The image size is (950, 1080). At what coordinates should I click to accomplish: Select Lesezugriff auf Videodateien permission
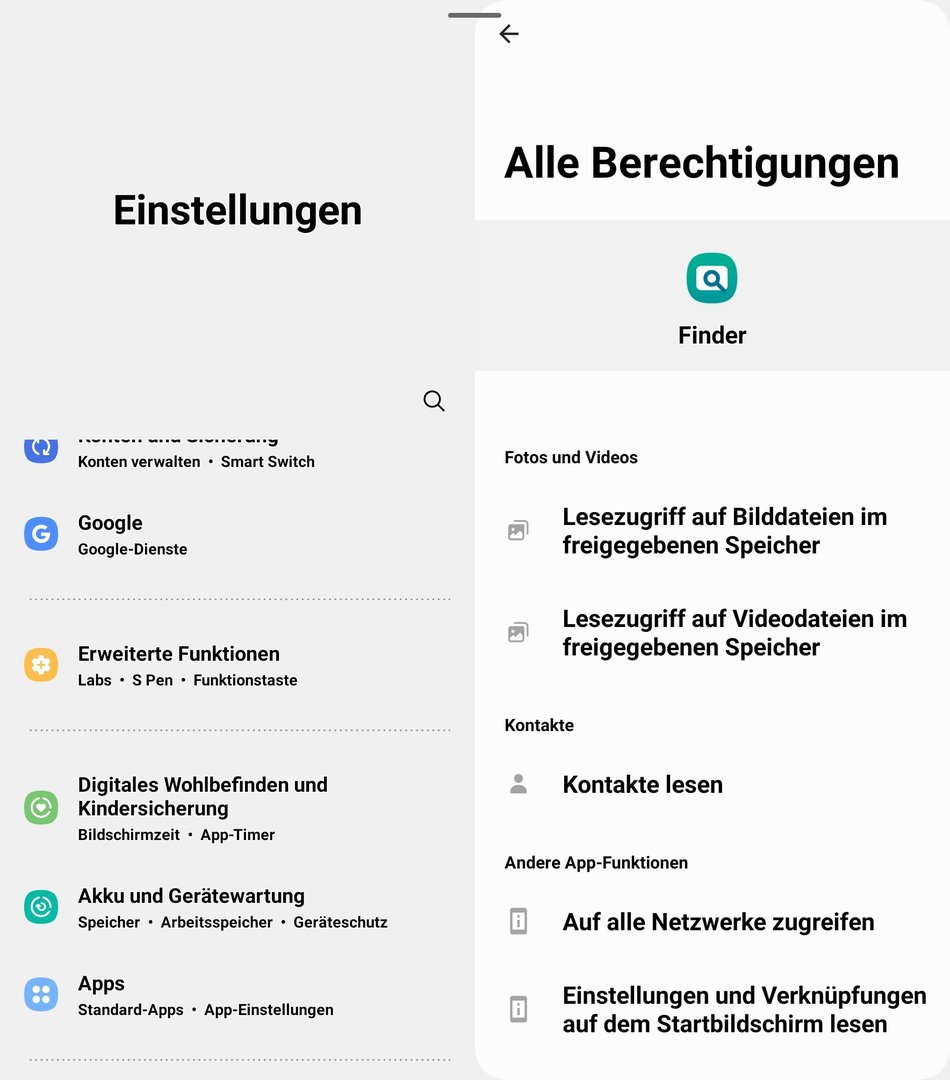(x=712, y=633)
